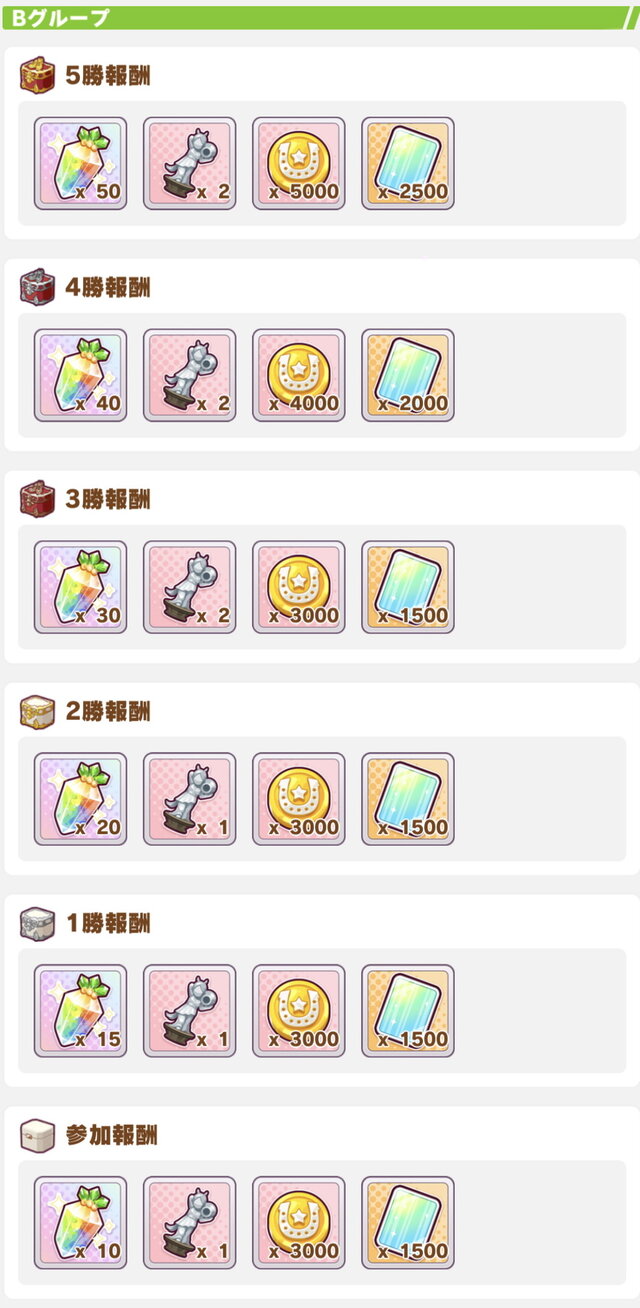Image resolution: width=640 pixels, height=1308 pixels.
Task: Tap the x4000 gold coin in 4勝報酬
Action: 298,375
